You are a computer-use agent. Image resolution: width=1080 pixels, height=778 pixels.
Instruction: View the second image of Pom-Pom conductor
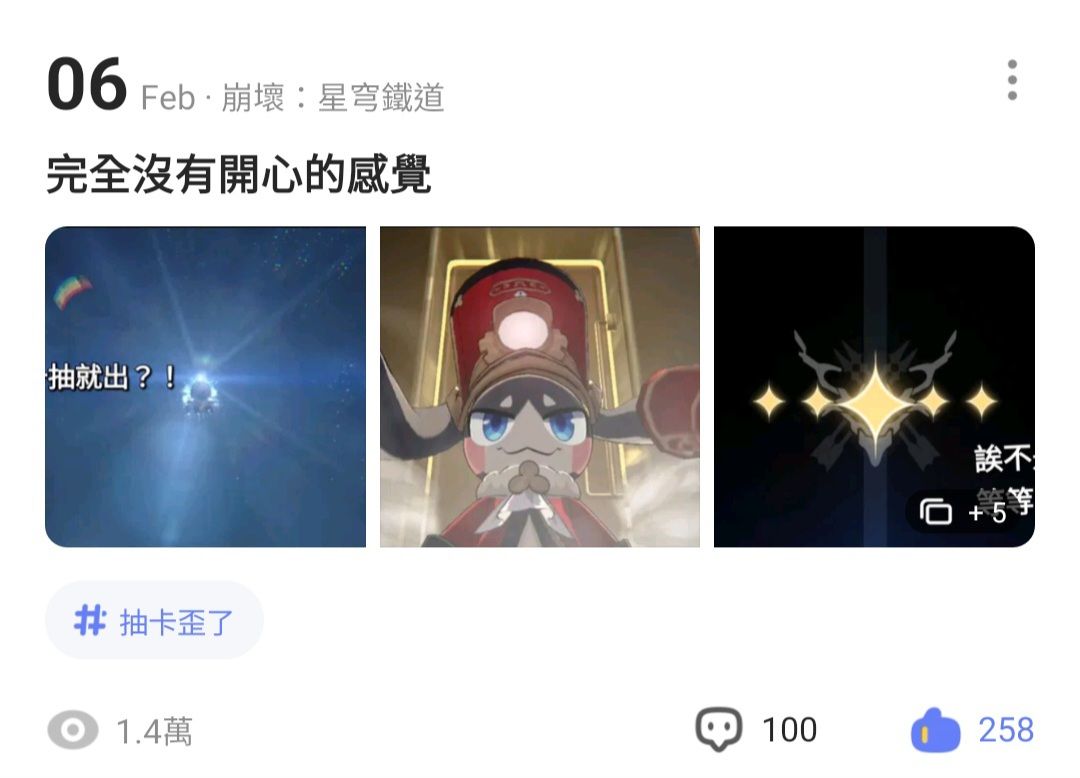[x=540, y=387]
